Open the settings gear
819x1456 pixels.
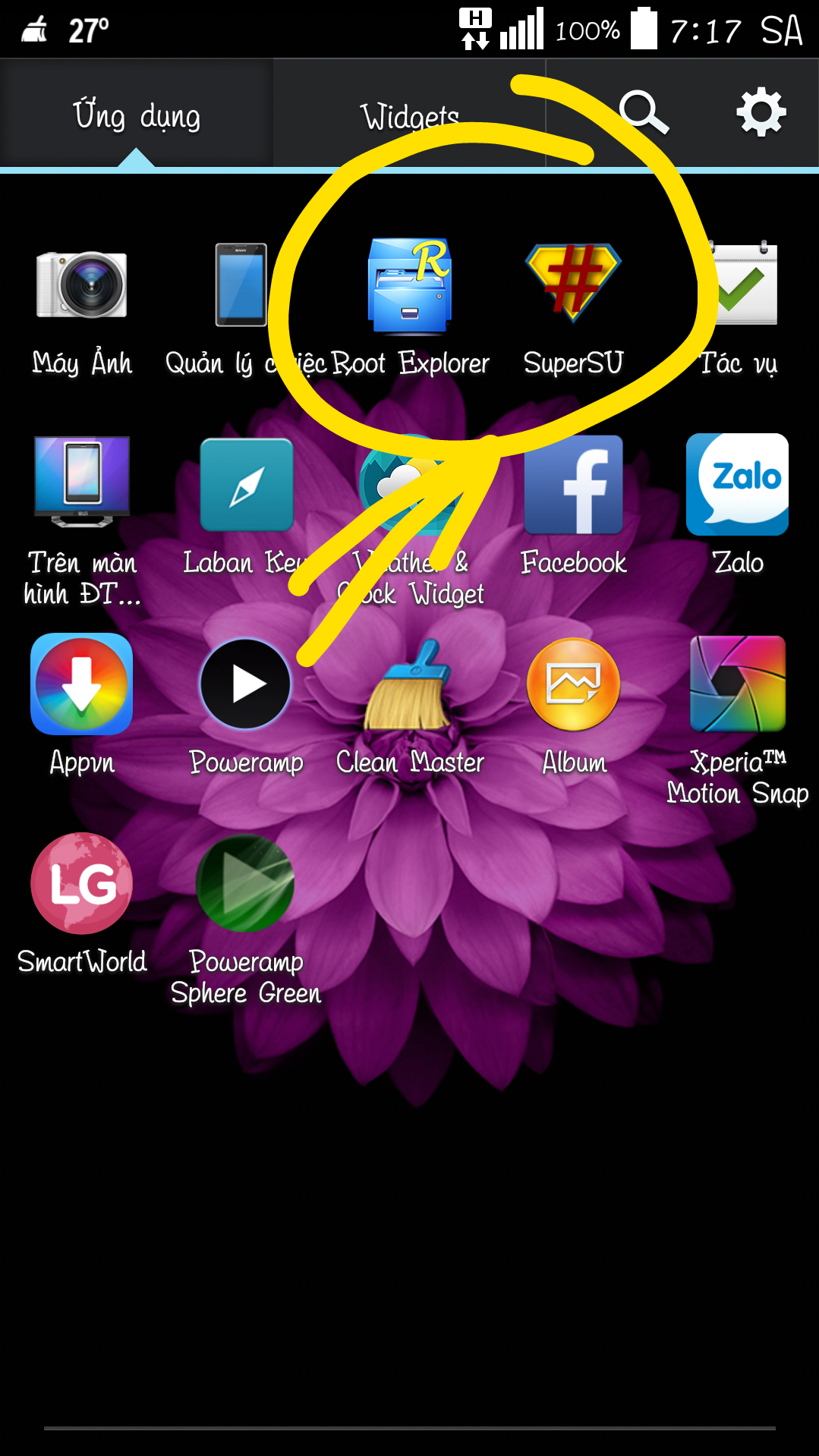tap(761, 113)
